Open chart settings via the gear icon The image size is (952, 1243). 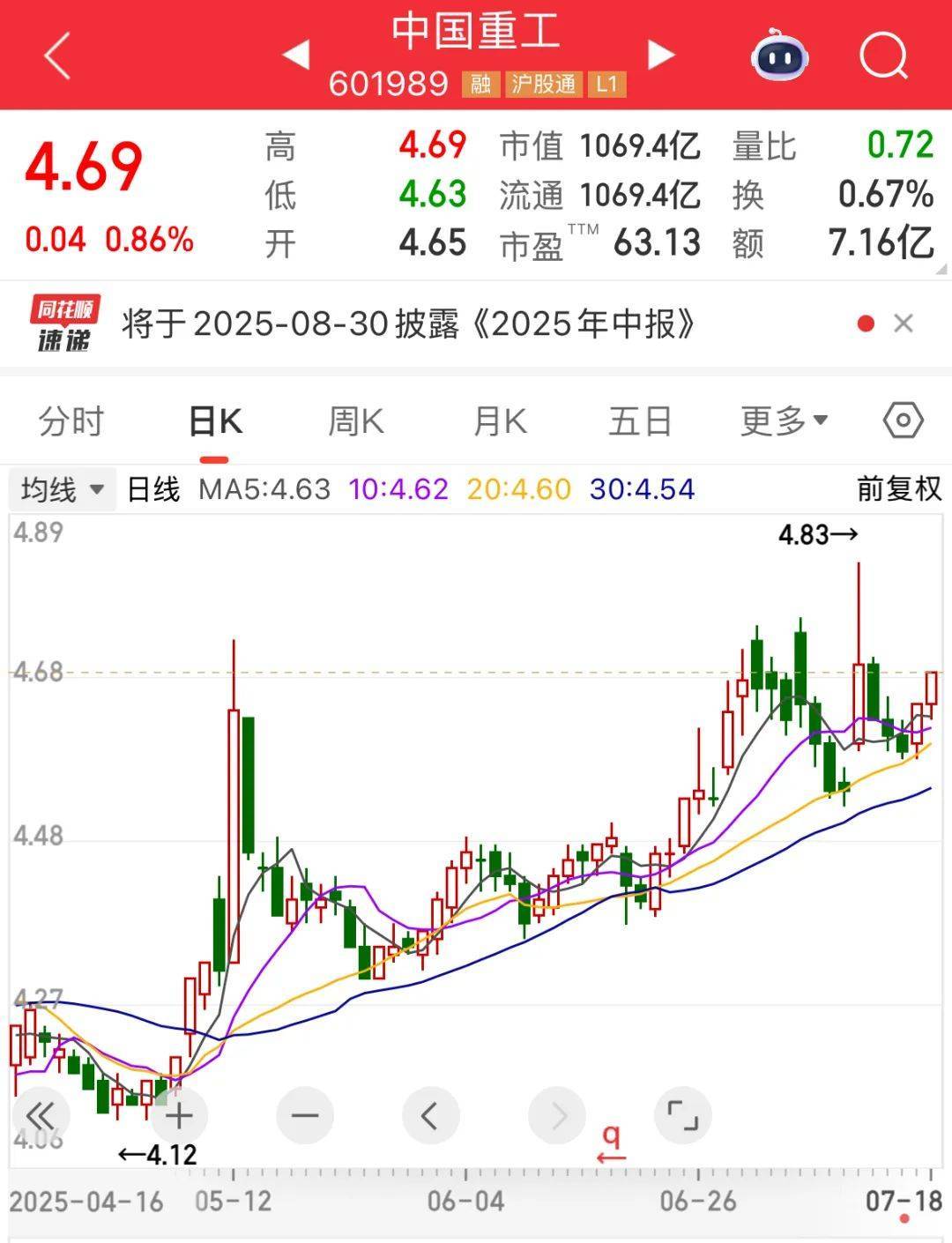[x=901, y=421]
